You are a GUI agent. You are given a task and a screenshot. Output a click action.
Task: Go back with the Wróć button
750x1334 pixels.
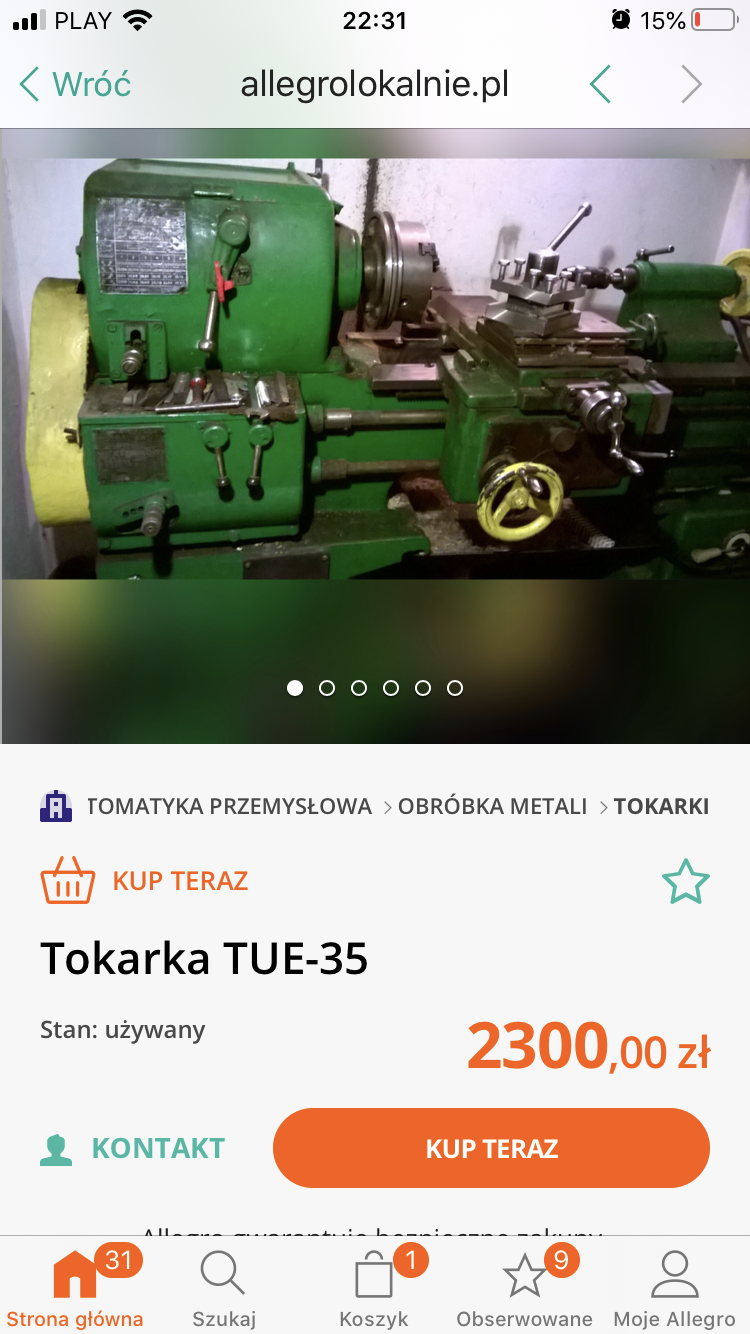76,85
